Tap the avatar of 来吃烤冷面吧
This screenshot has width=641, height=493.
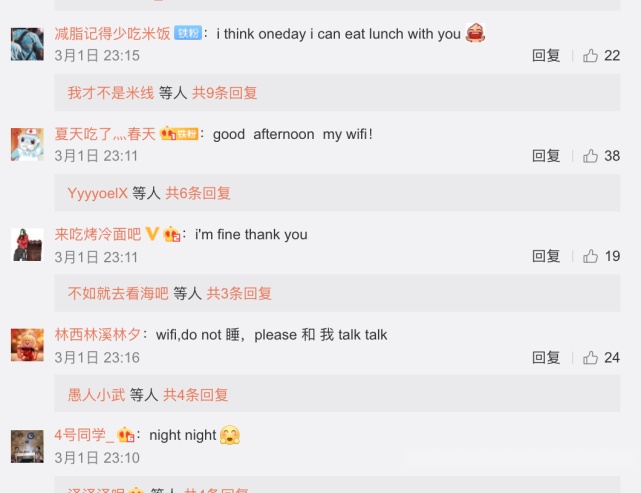[x=27, y=245]
